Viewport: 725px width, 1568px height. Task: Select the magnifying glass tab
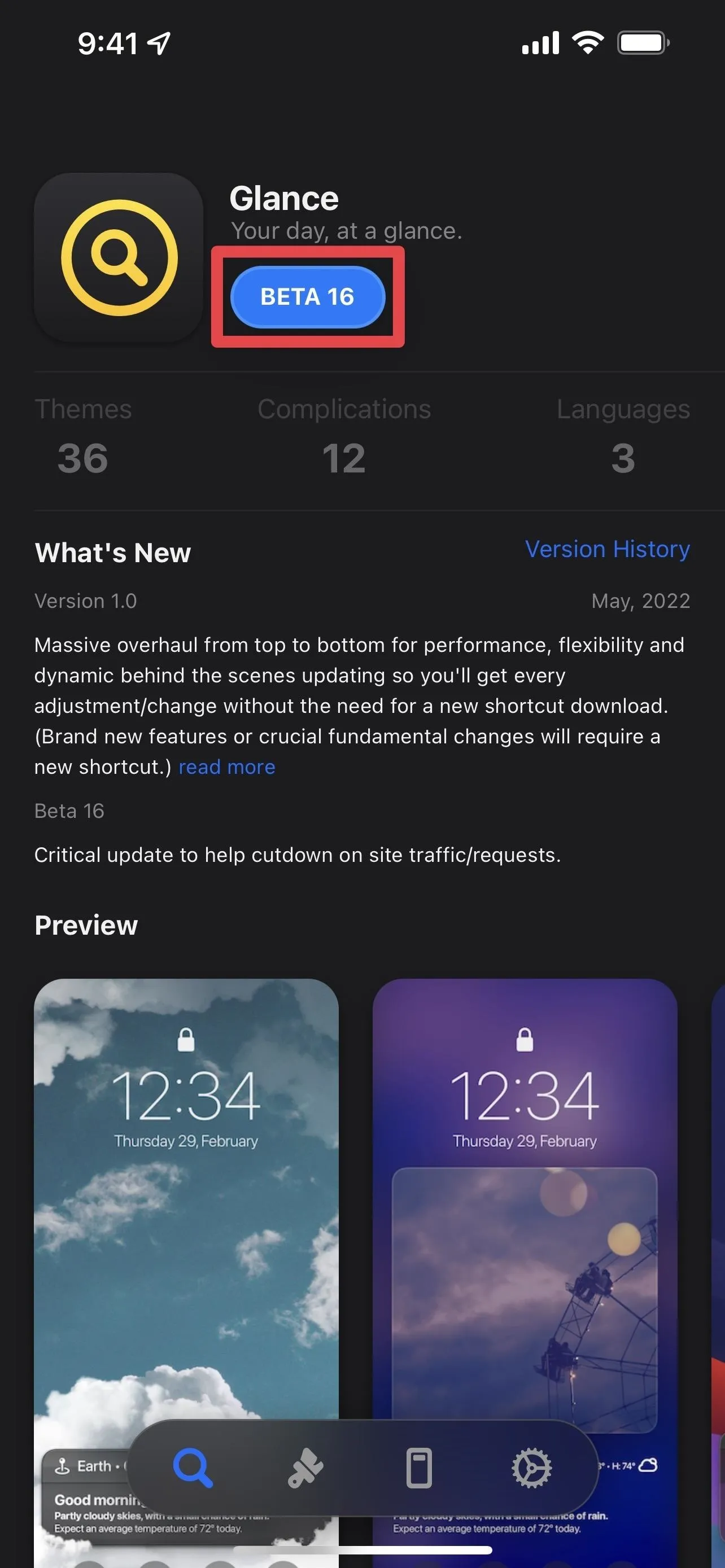[193, 1468]
